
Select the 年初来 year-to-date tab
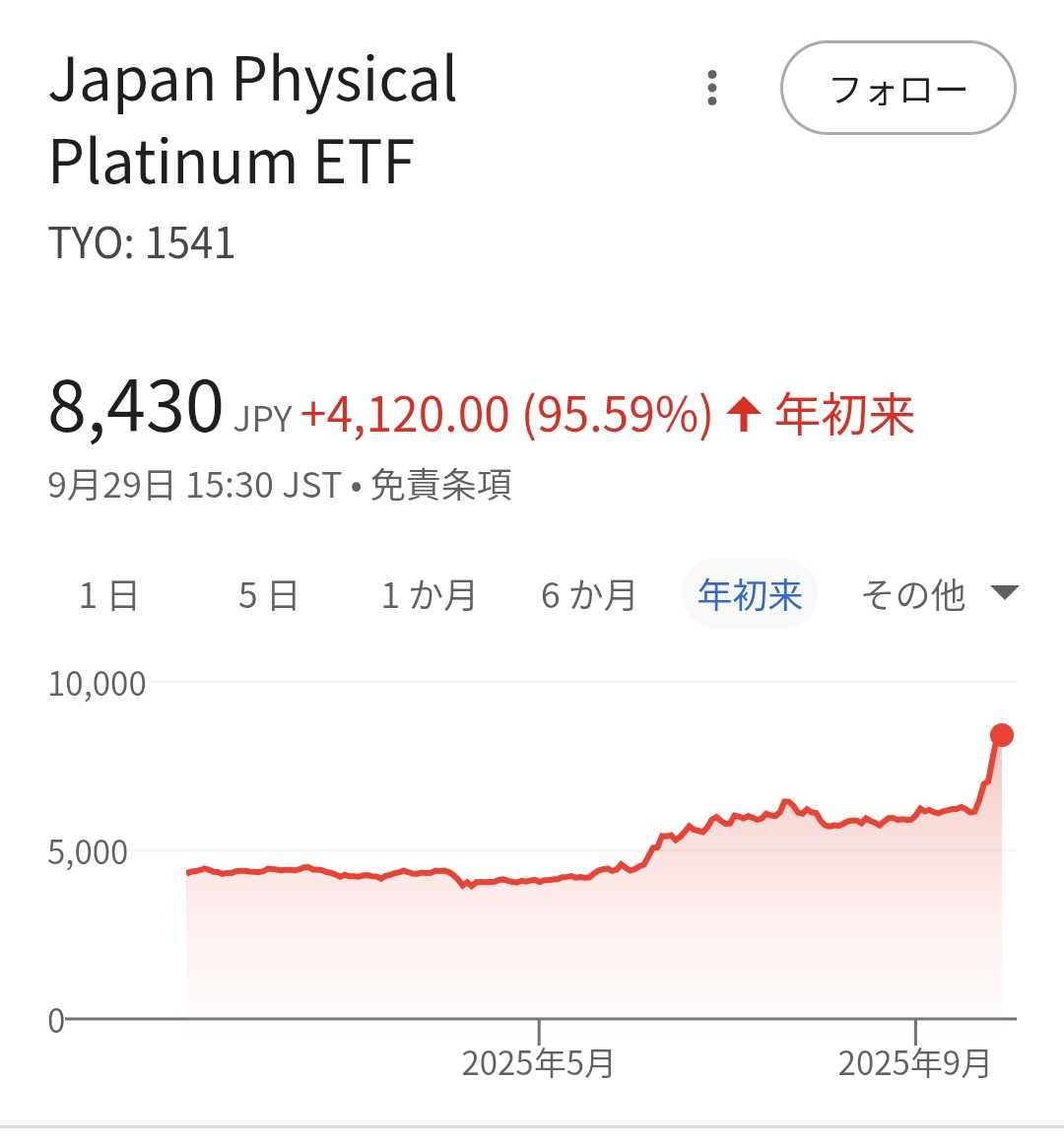750,595
